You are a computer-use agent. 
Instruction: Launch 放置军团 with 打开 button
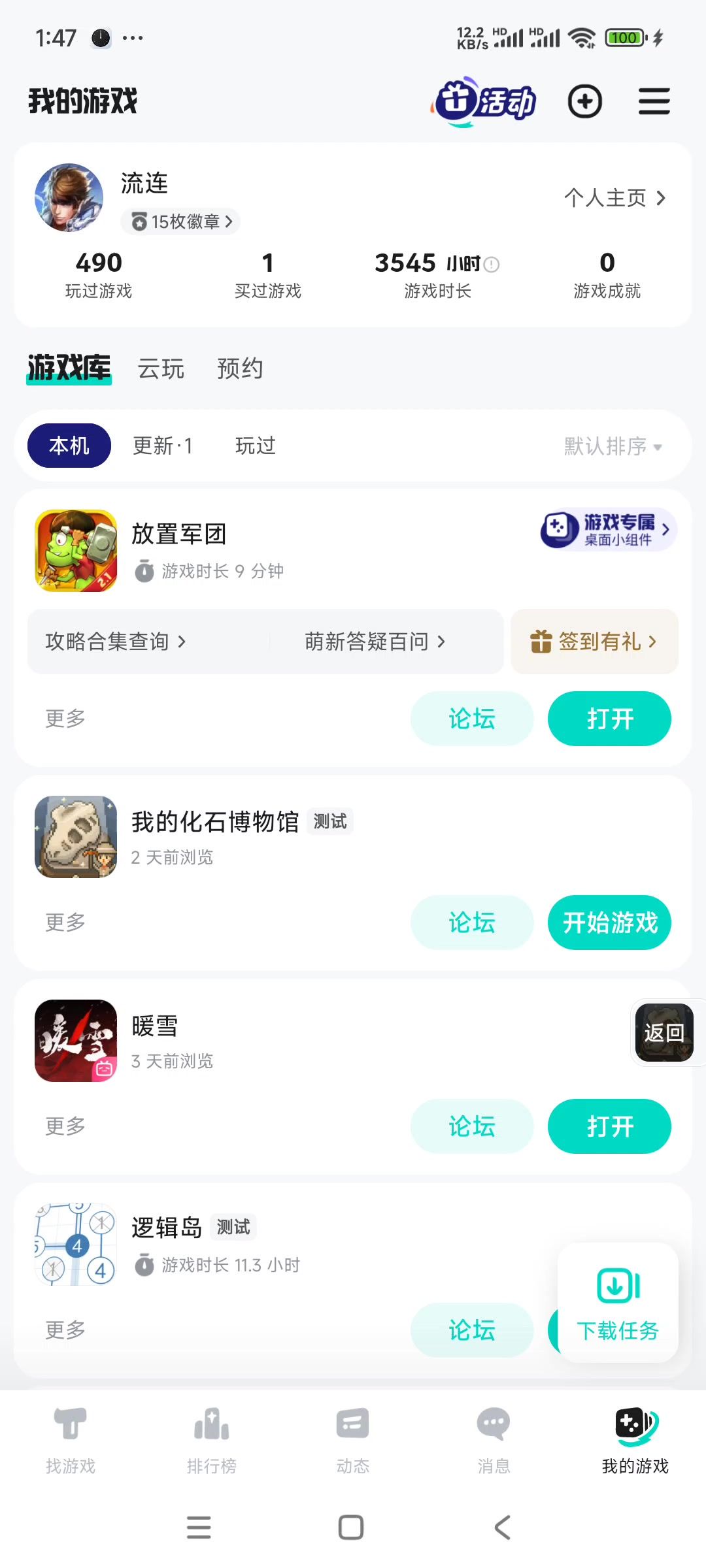coord(609,719)
